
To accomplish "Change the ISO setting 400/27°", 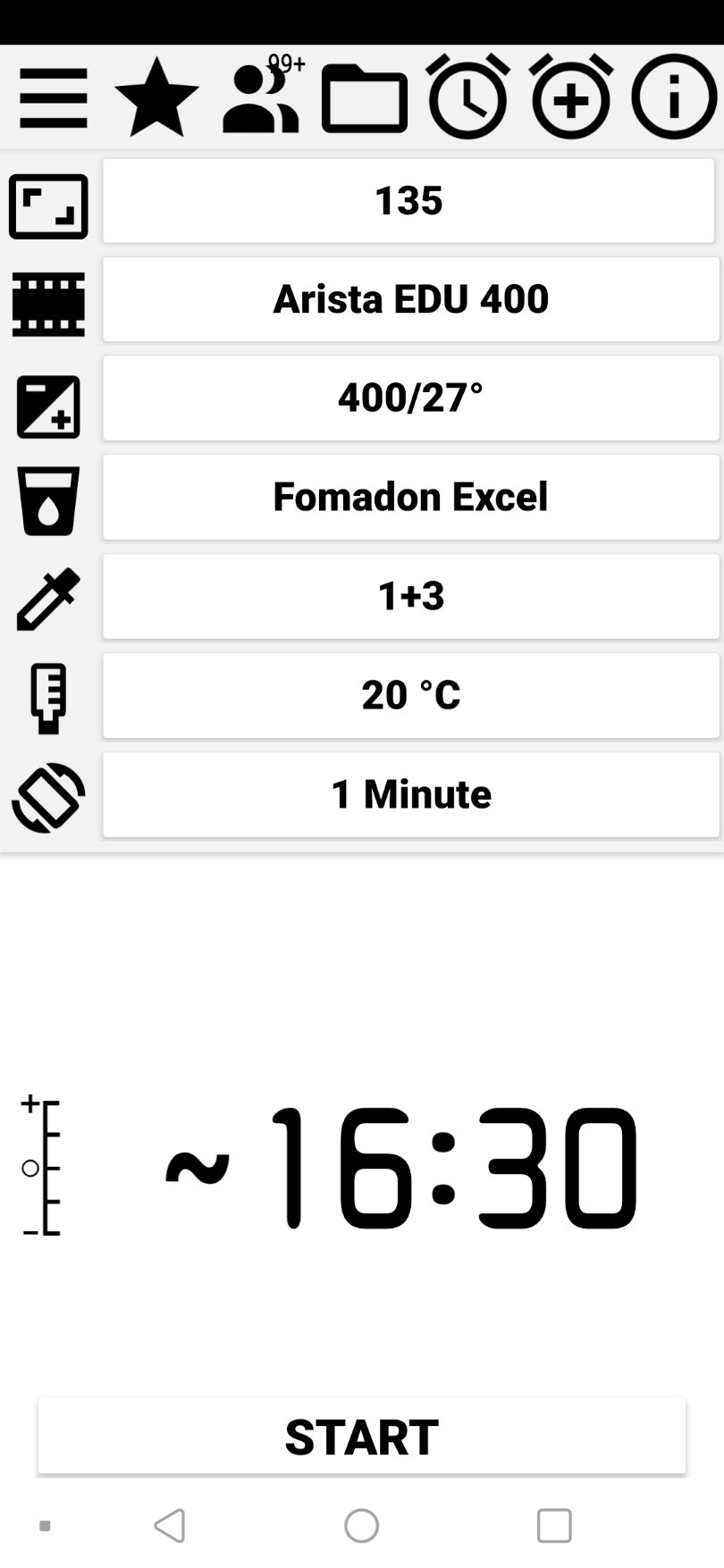I will (410, 398).
